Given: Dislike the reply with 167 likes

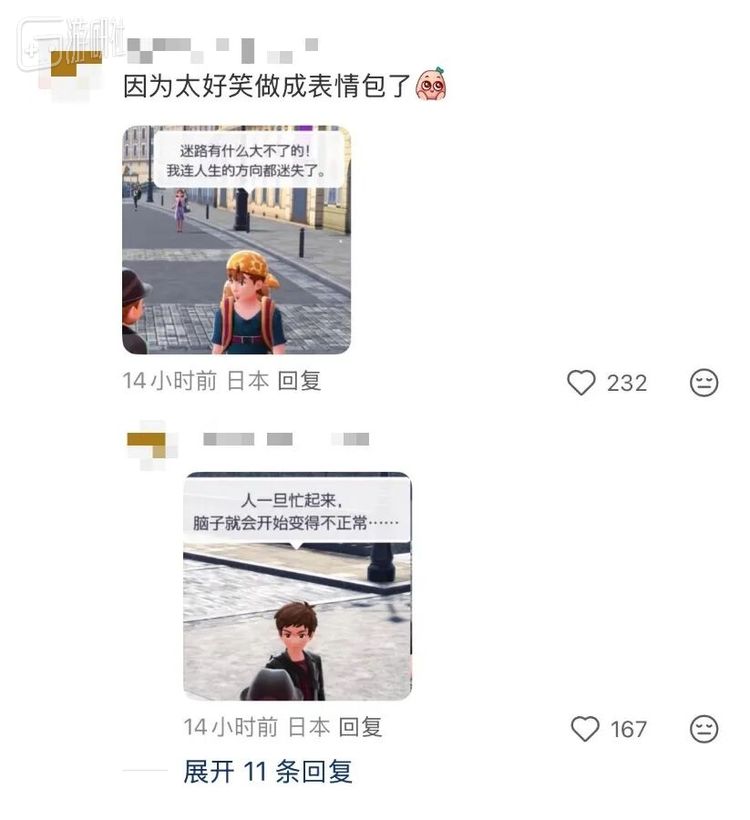Looking at the screenshot, I should [704, 729].
